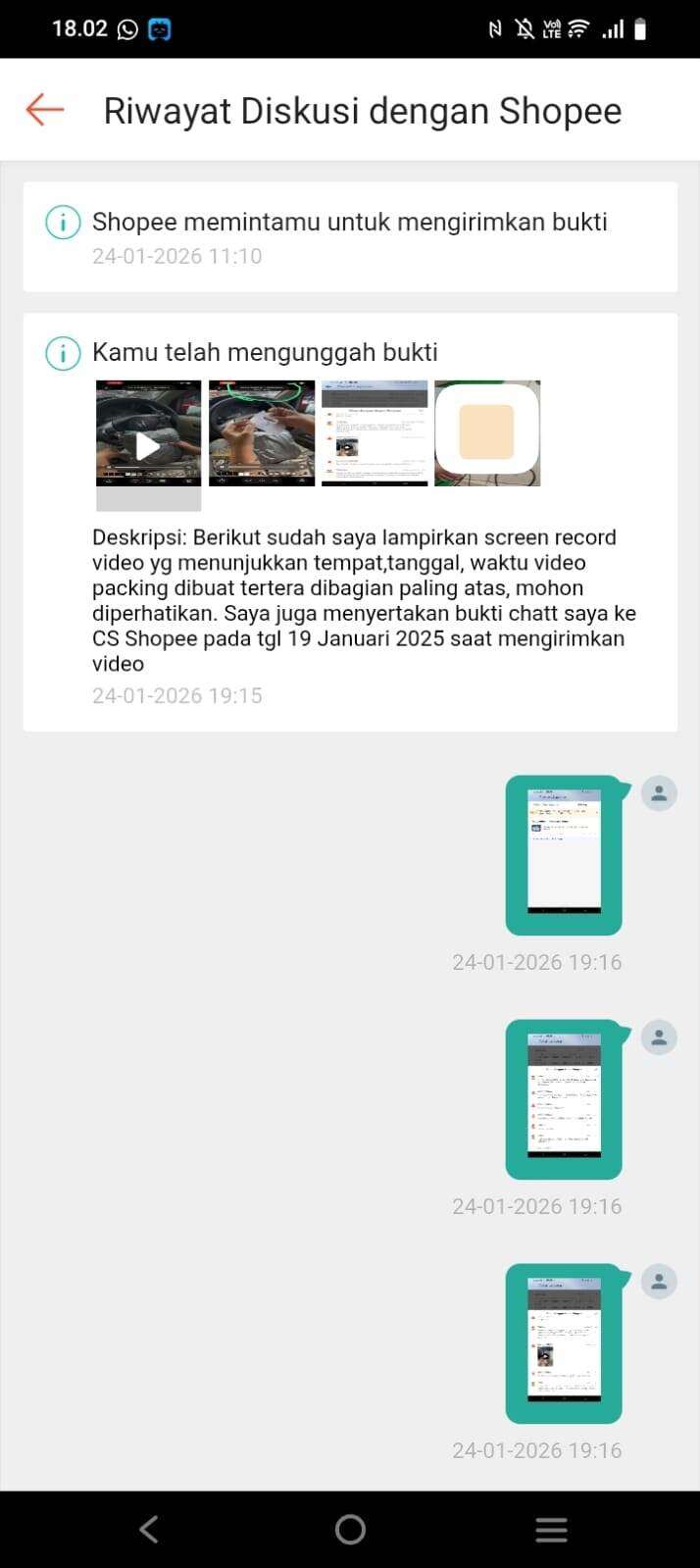Tap the system home button
700x1568 pixels.
(350, 1529)
